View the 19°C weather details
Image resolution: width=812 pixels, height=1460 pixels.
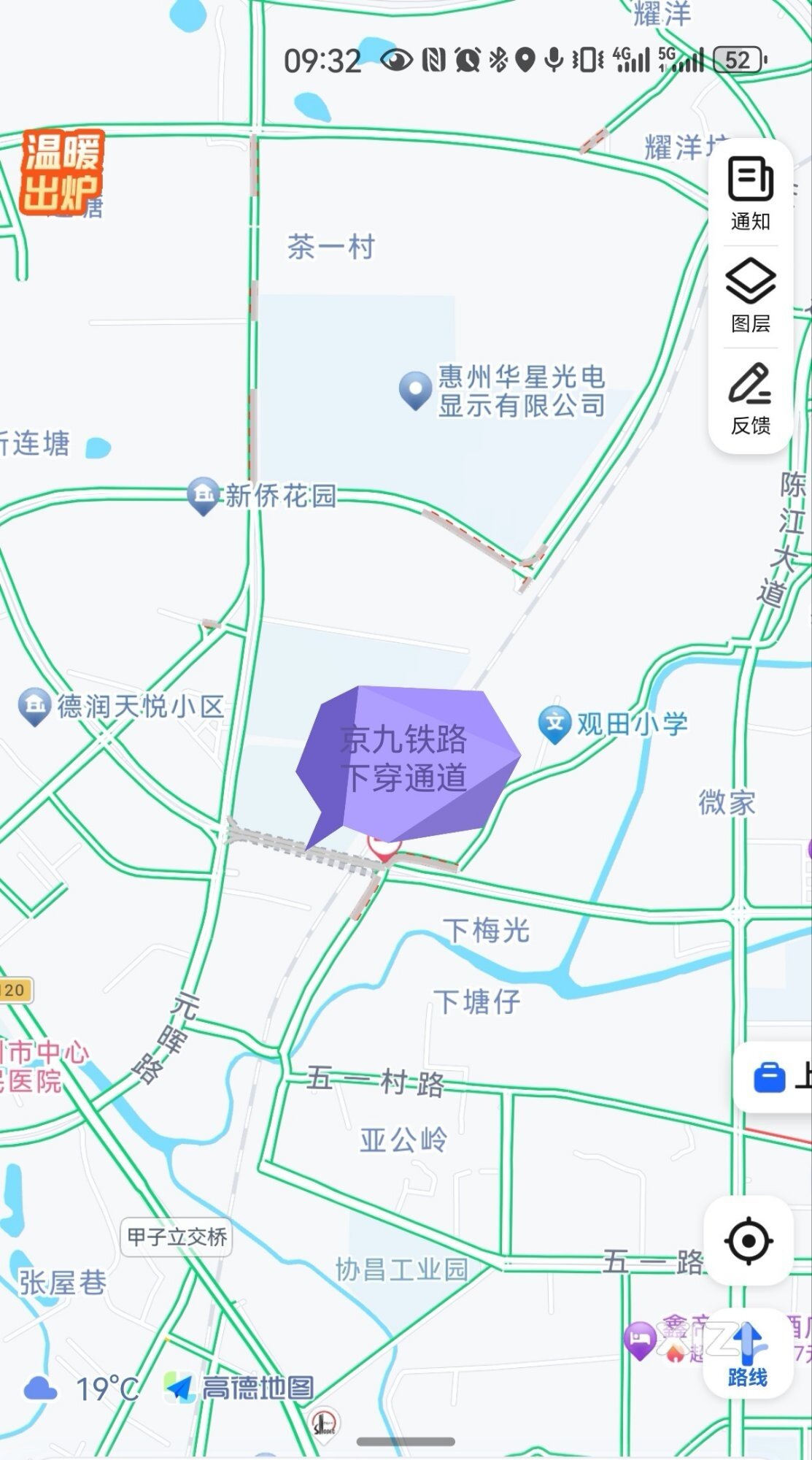point(82,1388)
